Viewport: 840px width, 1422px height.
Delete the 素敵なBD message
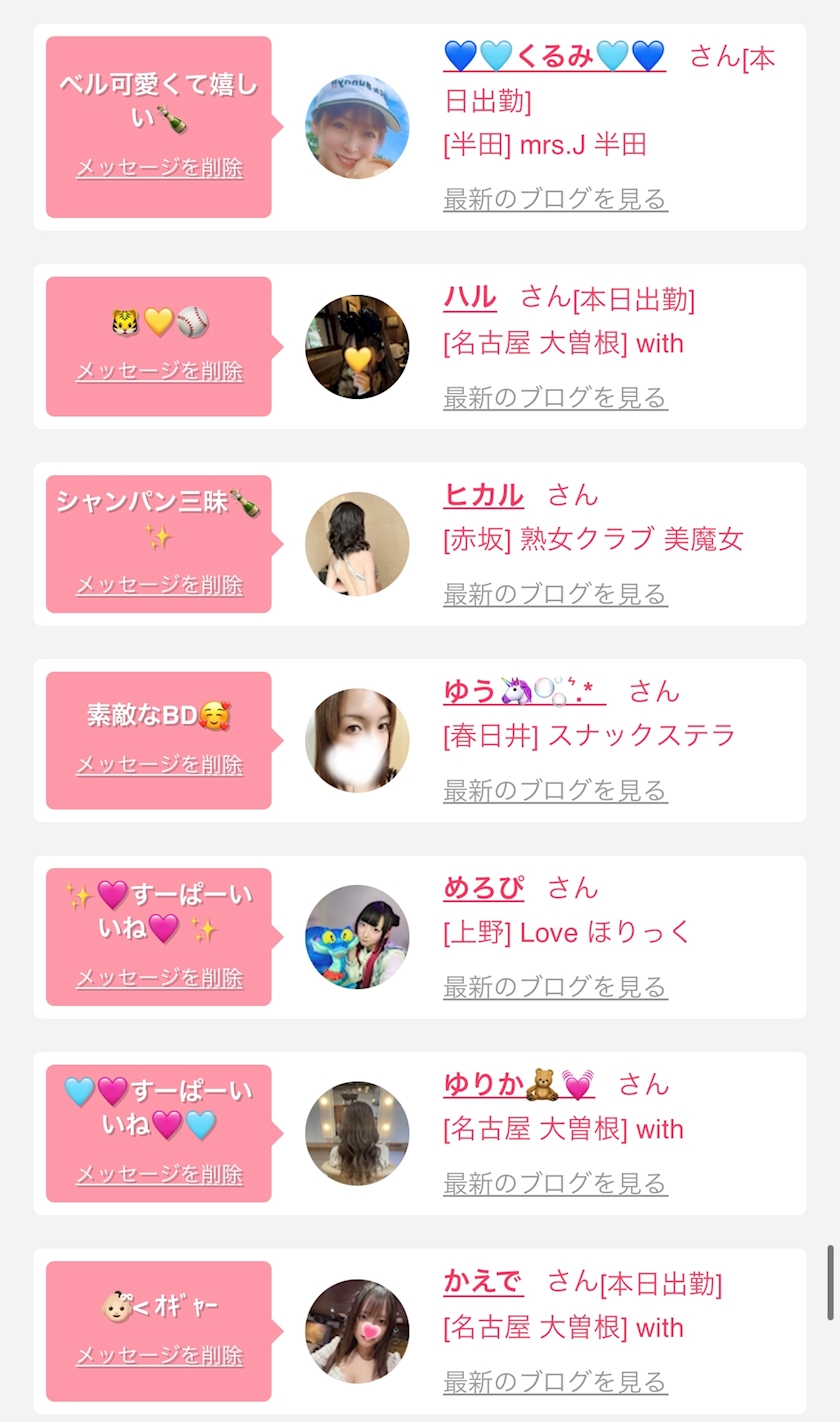[x=159, y=765]
